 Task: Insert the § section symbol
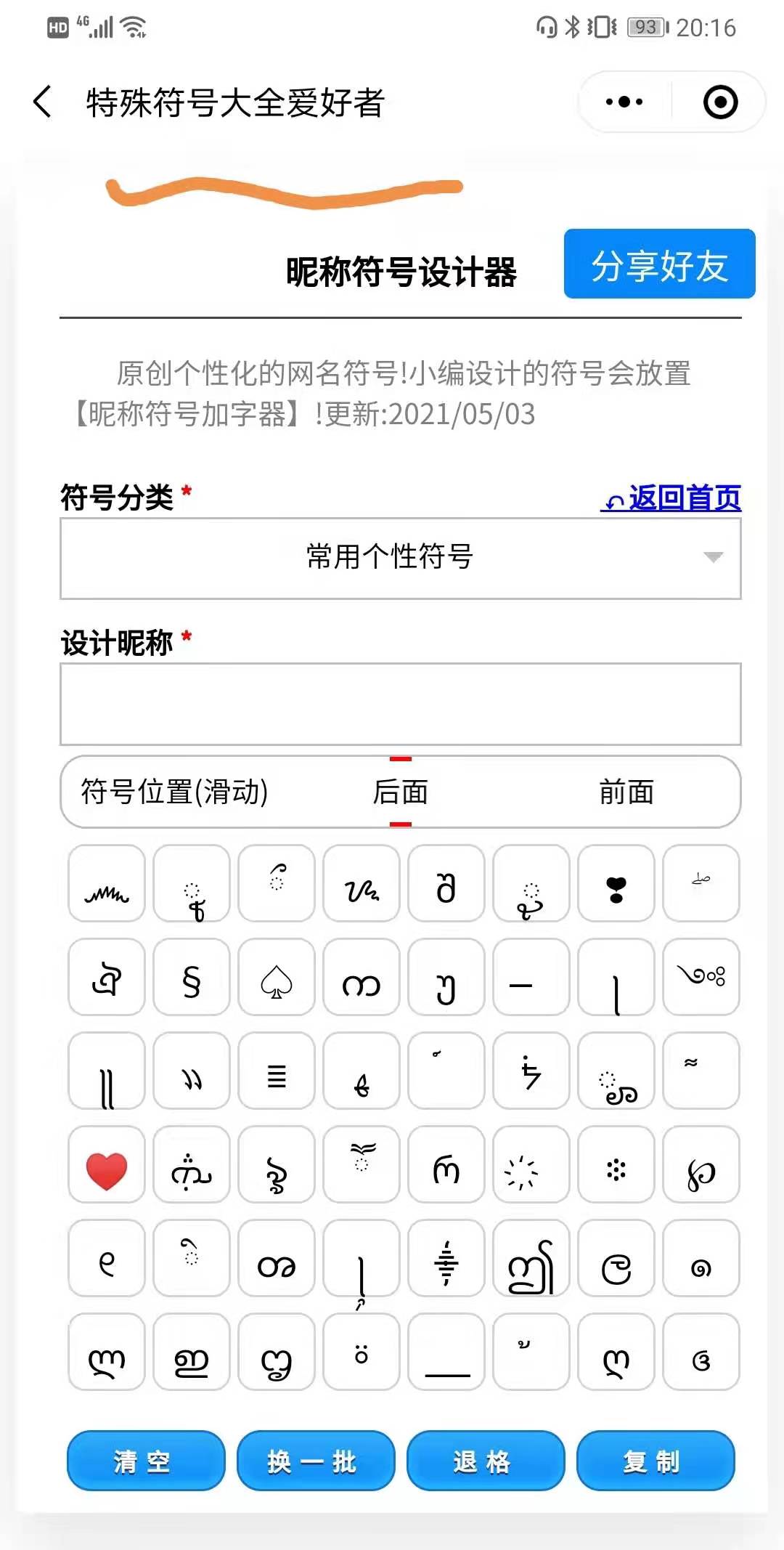point(192,977)
